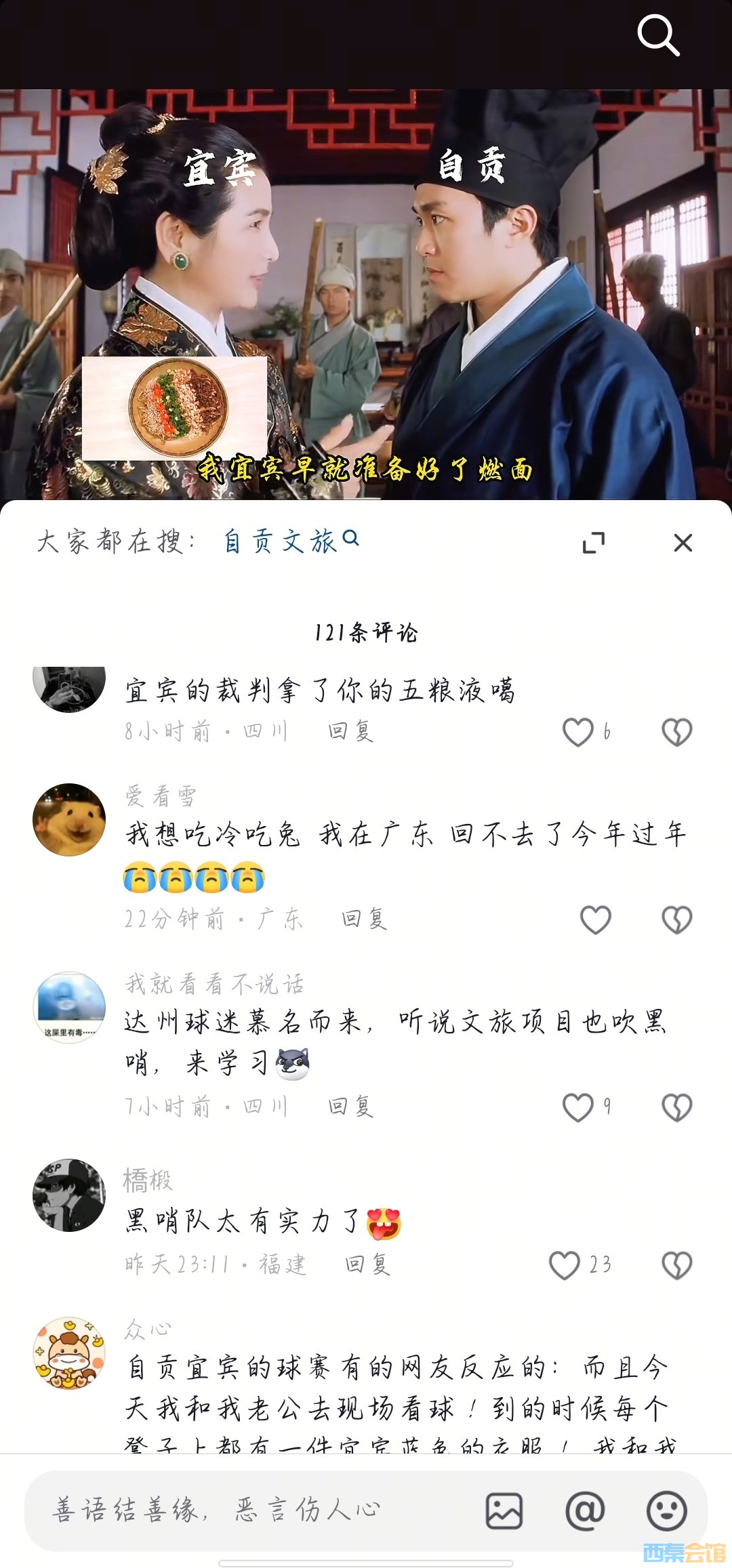Reply to 我就看看不说话's comment
The height and width of the screenshot is (1568, 732).
pyautogui.click(x=350, y=1107)
